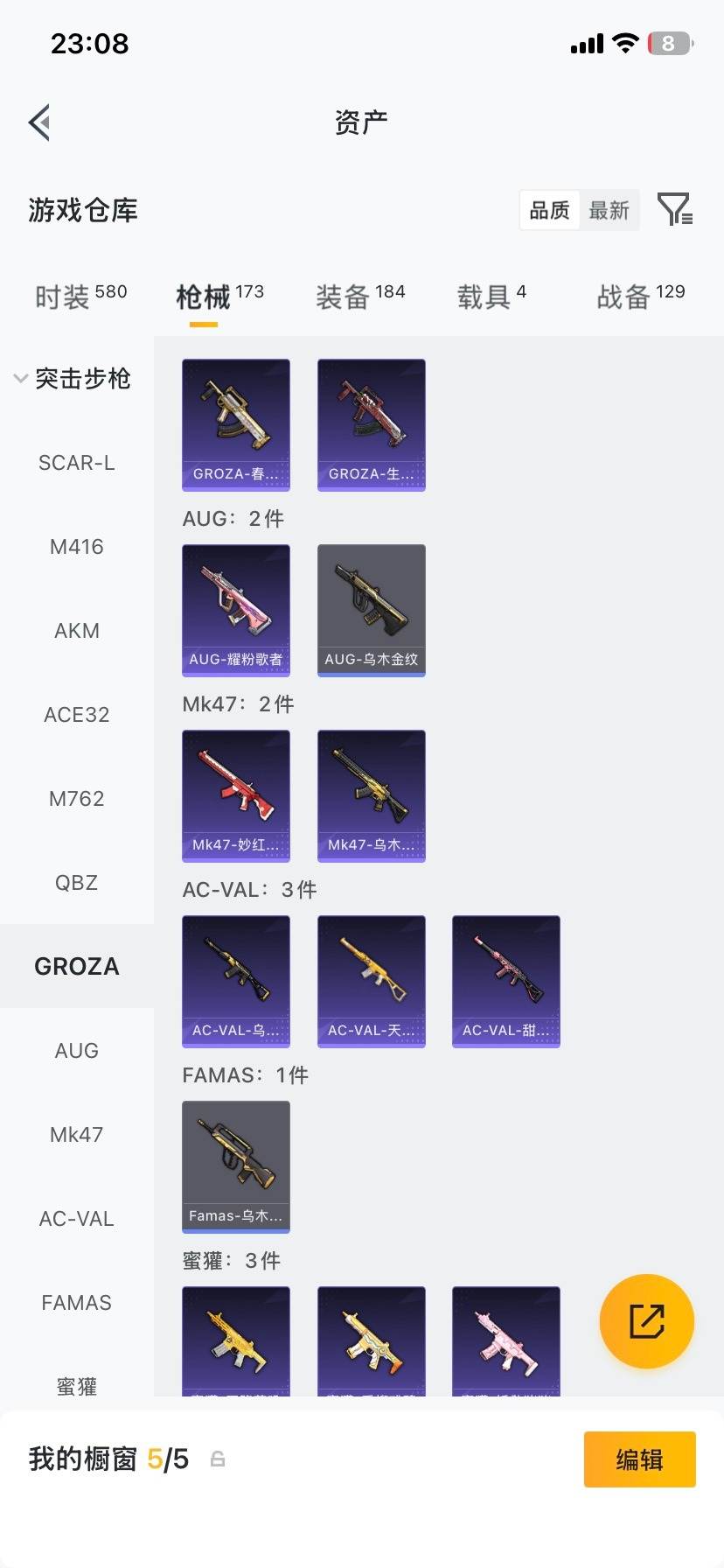
Task: Sort the warehouse by 品质
Action: [549, 210]
